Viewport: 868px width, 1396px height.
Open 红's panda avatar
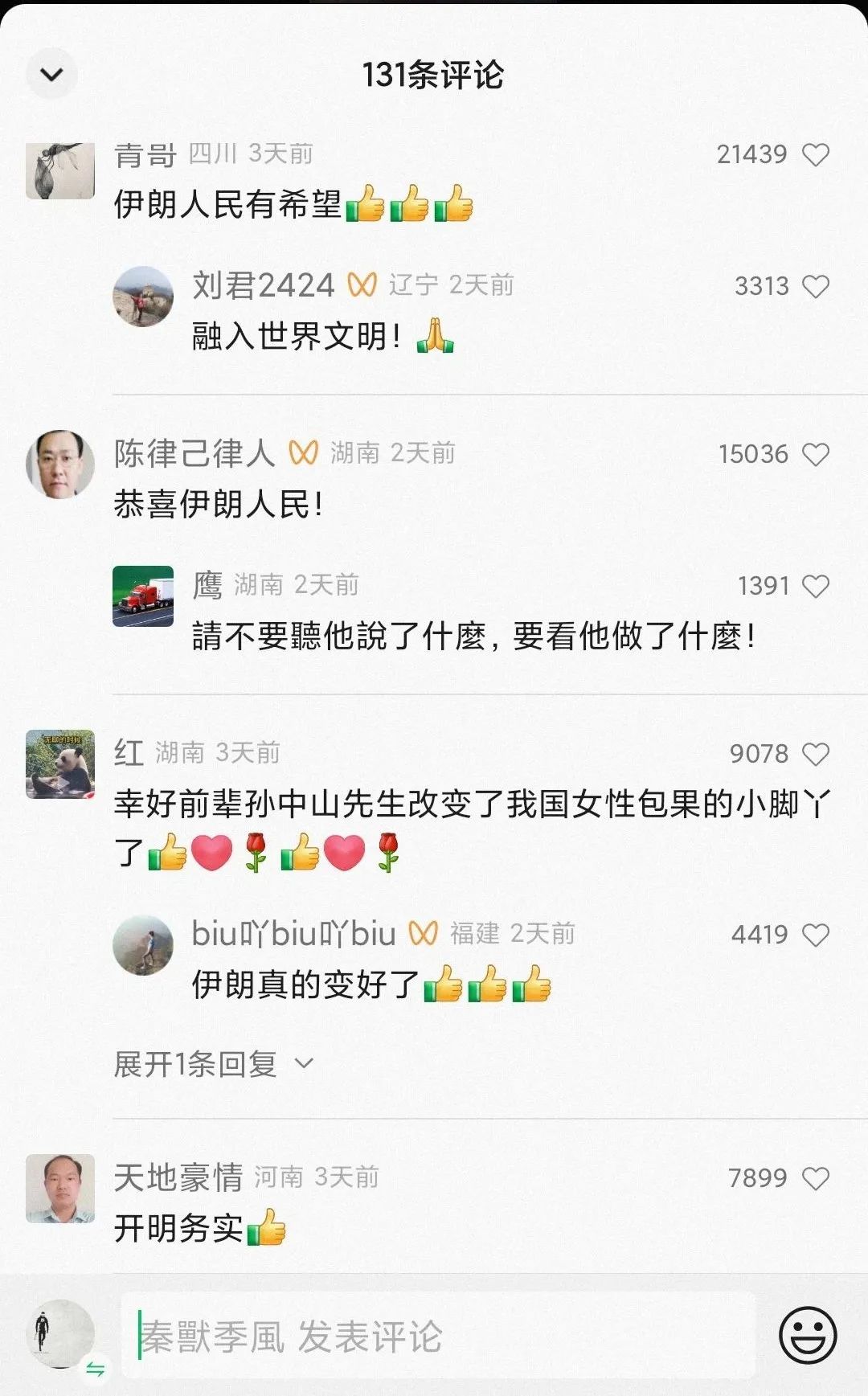click(60, 764)
